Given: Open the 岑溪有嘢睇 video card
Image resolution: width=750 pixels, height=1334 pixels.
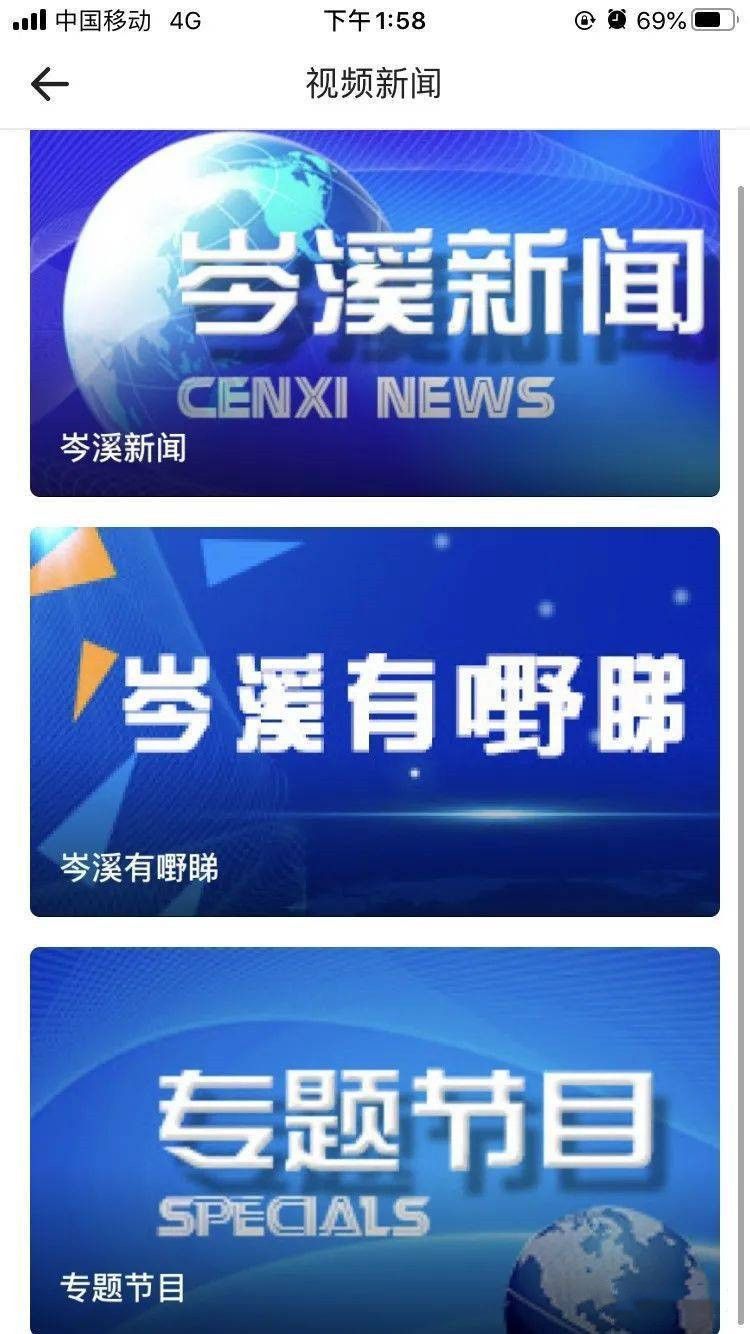Looking at the screenshot, I should [x=374, y=721].
